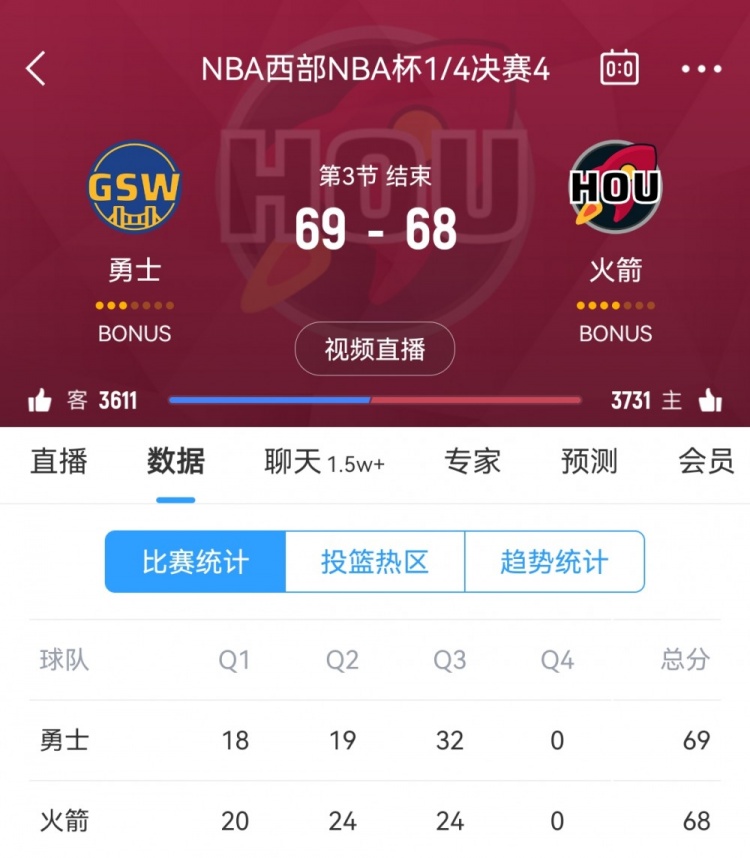Open the 聊天 chat tab
Screen dimensions: 750x858
point(323,461)
